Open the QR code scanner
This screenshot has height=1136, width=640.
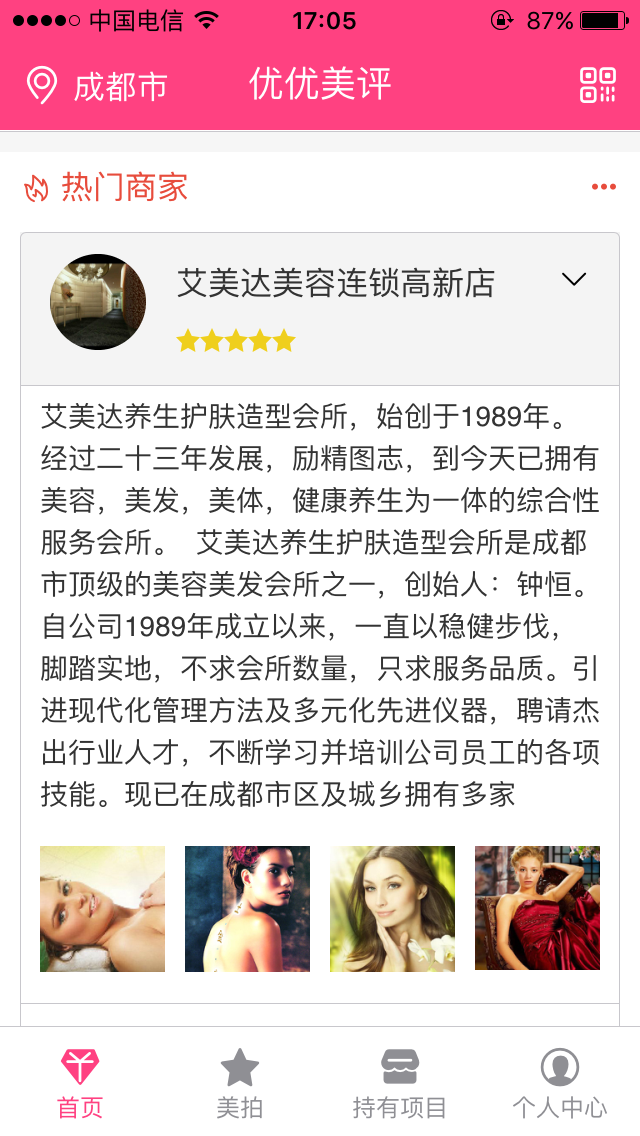(598, 85)
